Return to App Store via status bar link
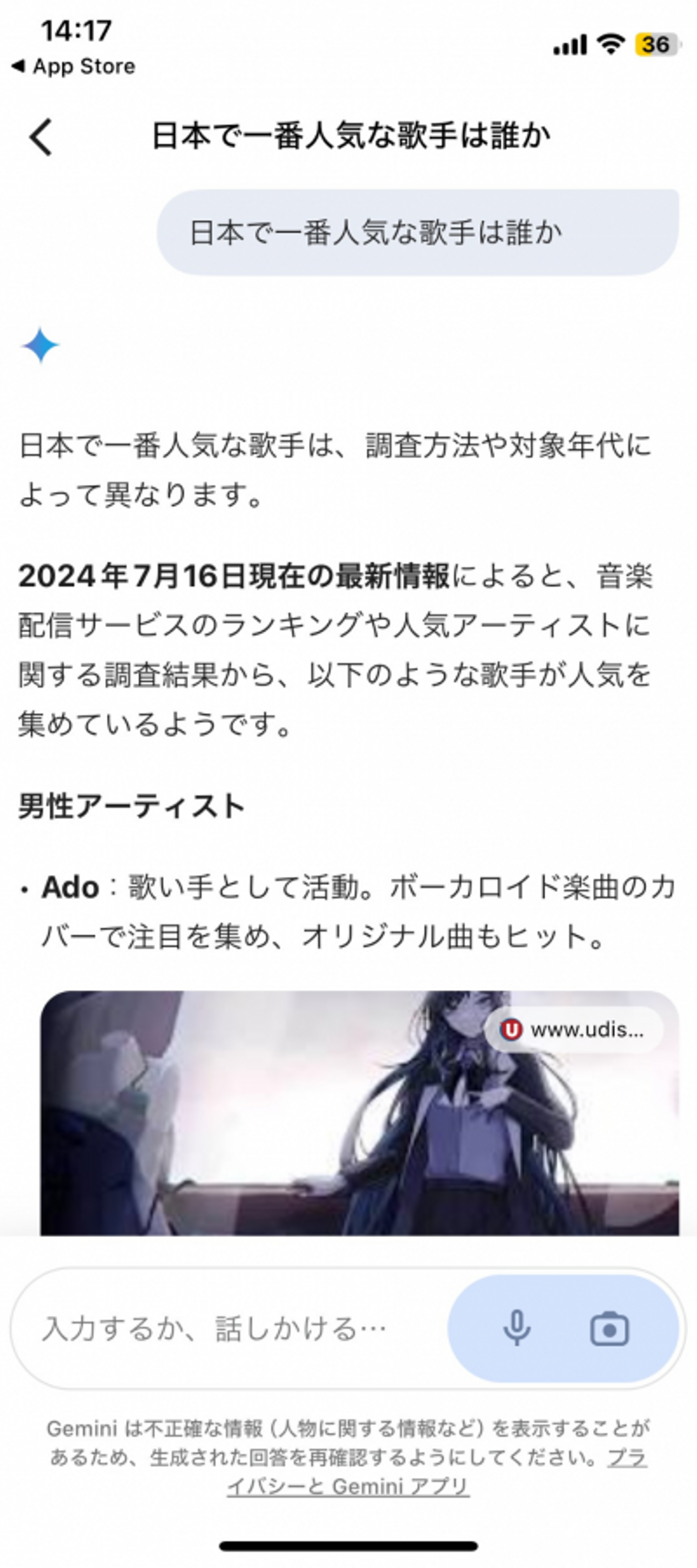Image resolution: width=697 pixels, height=1568 pixels. [74, 66]
